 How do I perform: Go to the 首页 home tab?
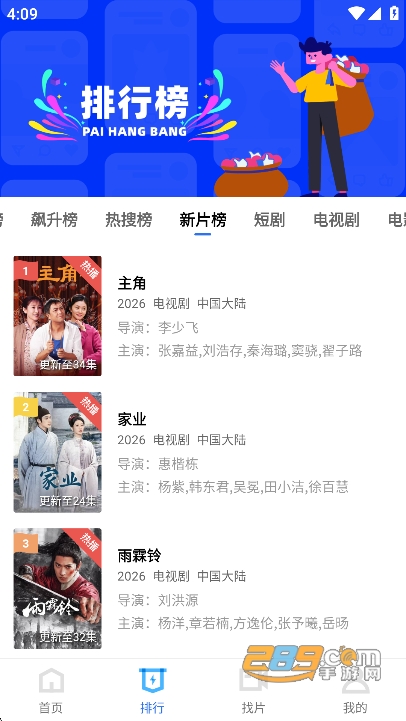point(51,690)
